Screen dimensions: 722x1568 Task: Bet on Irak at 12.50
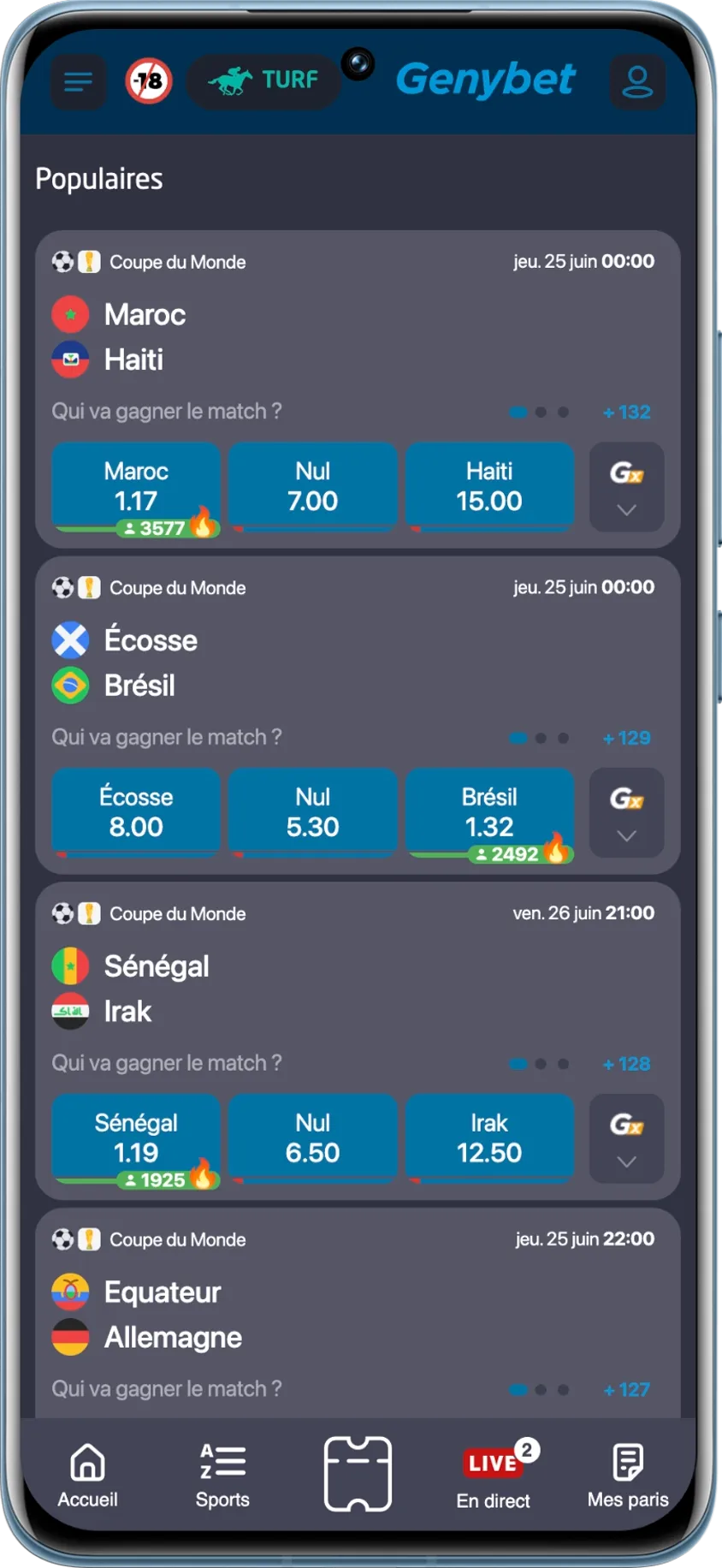489,1139
